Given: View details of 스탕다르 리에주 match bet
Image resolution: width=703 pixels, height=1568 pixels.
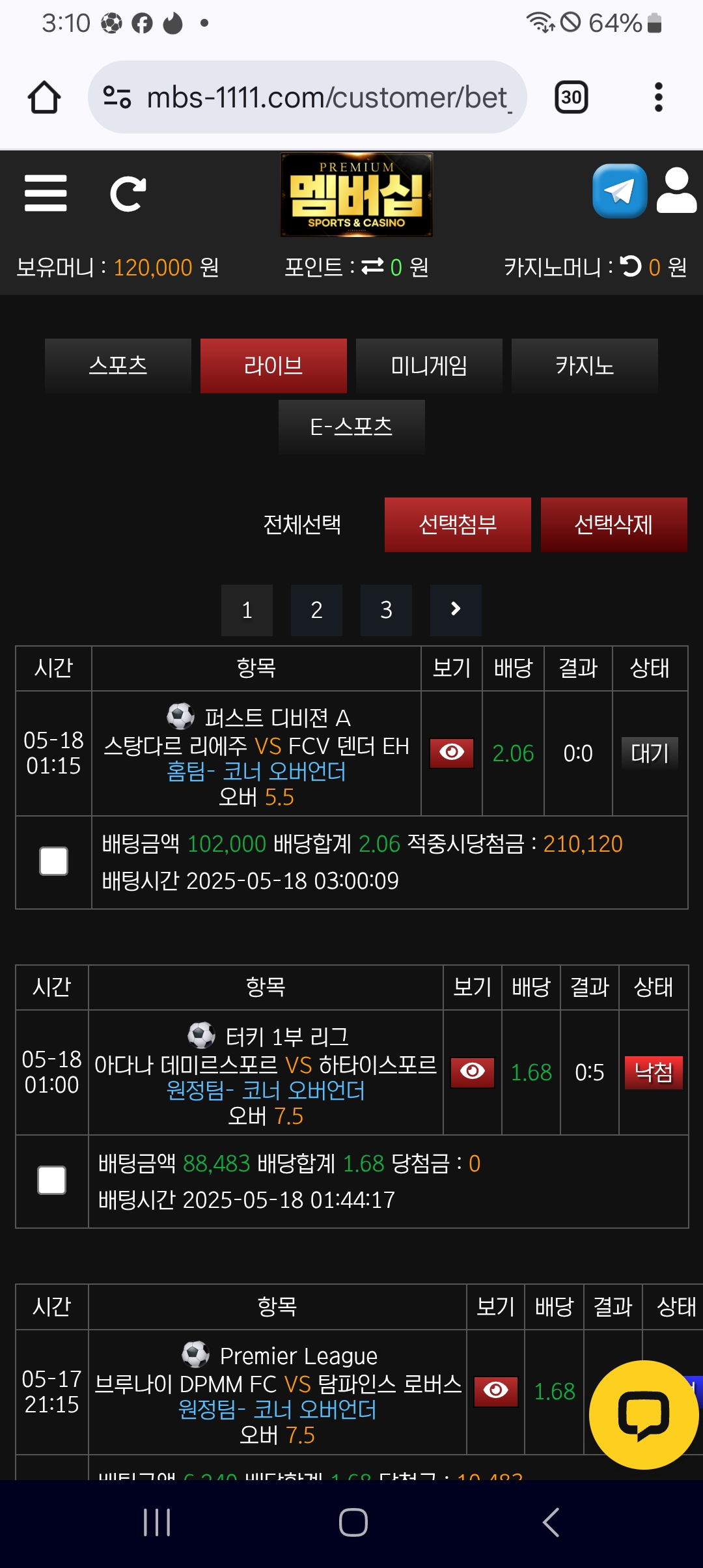Looking at the screenshot, I should [x=452, y=753].
